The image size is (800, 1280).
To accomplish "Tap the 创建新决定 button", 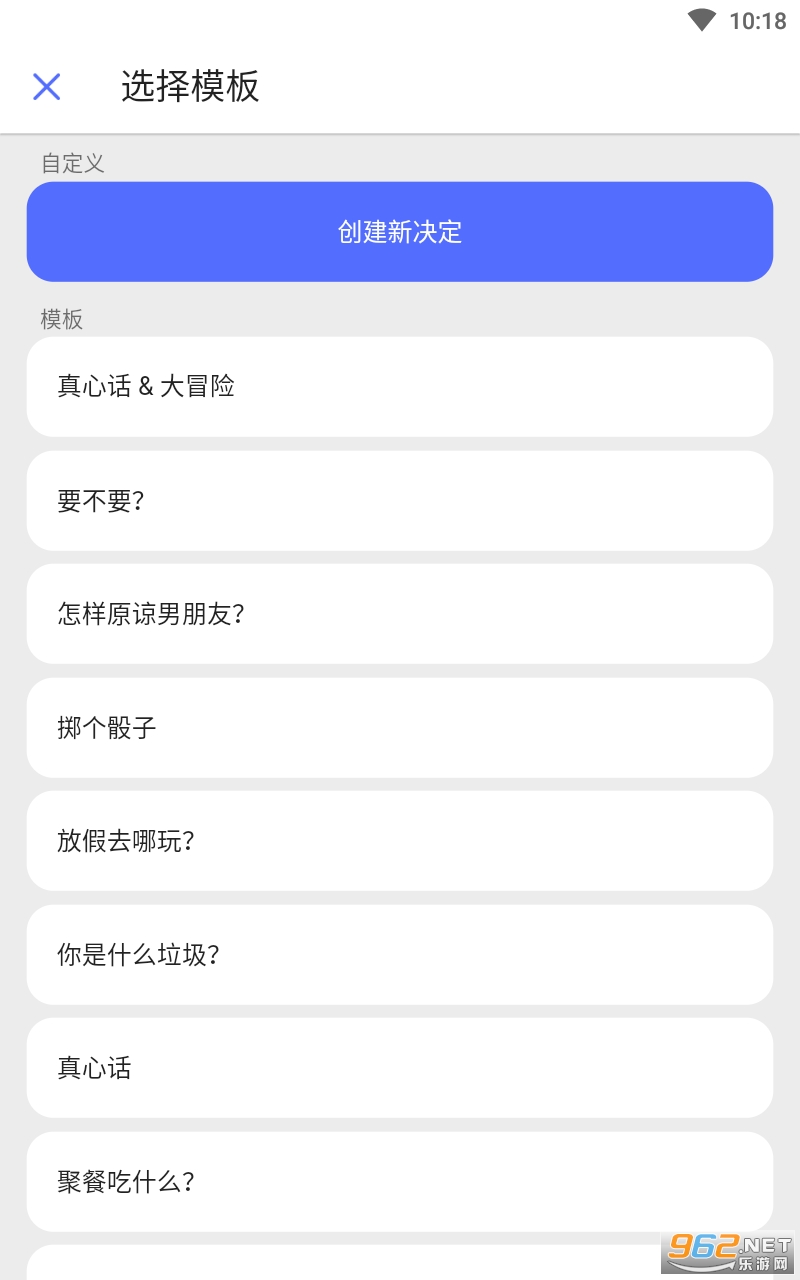I will click(400, 232).
